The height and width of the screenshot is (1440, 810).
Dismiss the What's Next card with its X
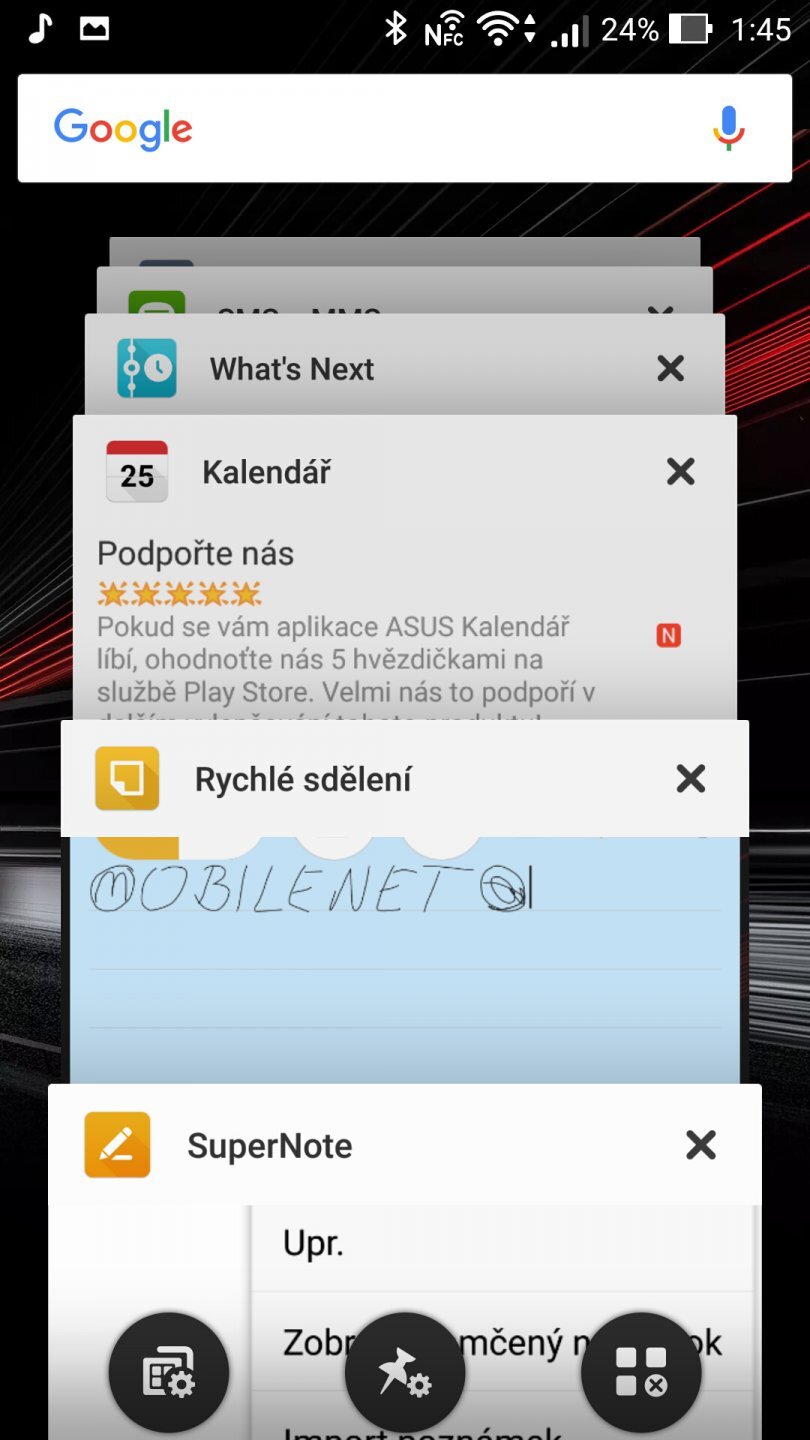(670, 368)
